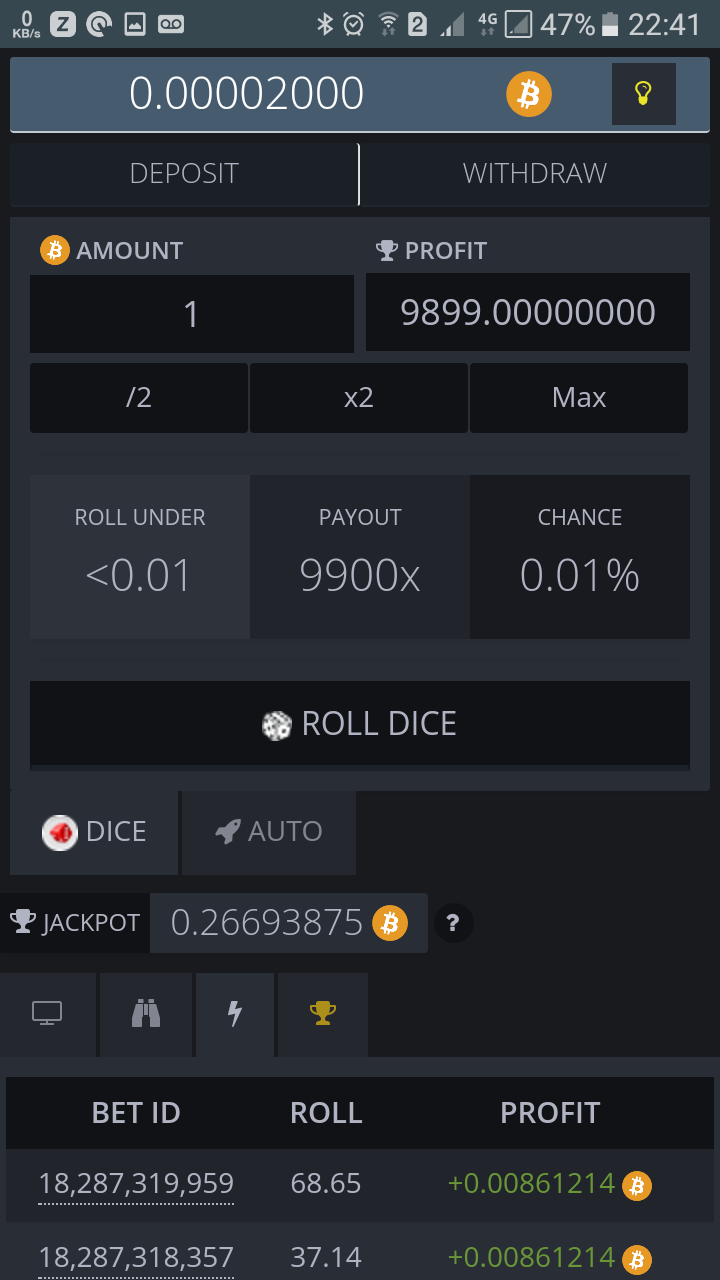Toggle the lightbulb theme switch

point(643,93)
